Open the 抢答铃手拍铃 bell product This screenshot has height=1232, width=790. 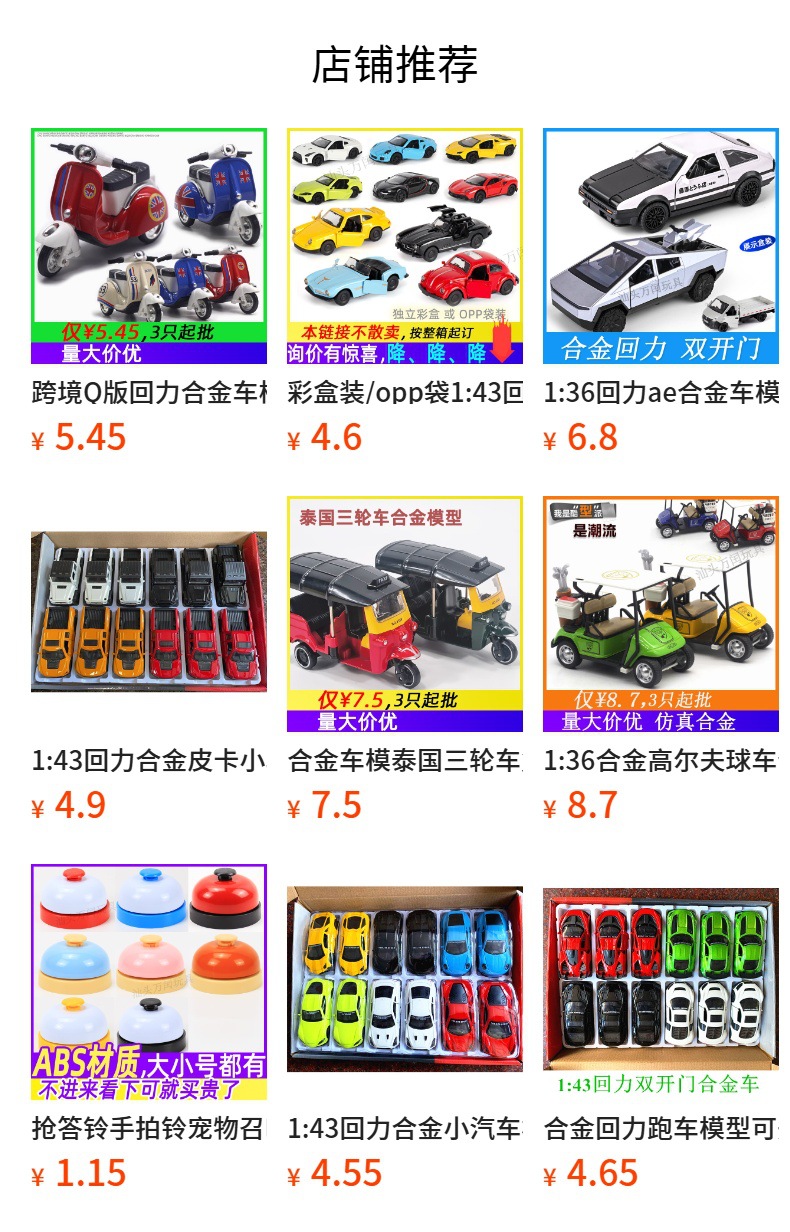[149, 980]
